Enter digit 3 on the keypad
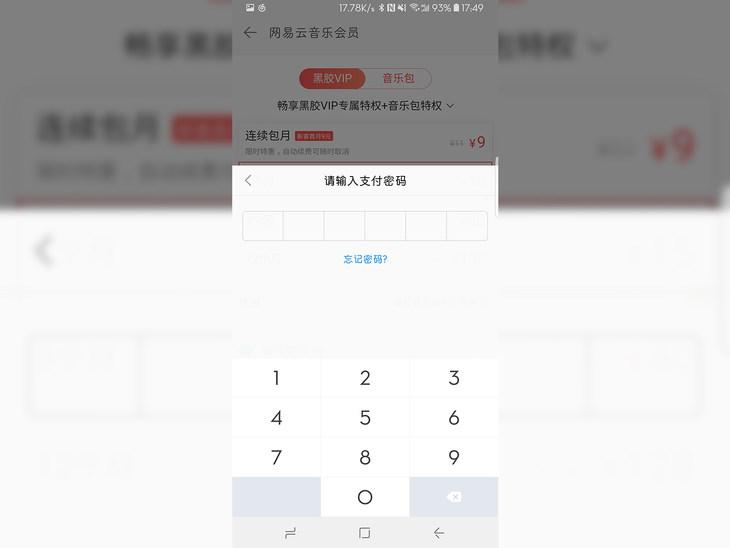This screenshot has width=730, height=548. (x=454, y=378)
